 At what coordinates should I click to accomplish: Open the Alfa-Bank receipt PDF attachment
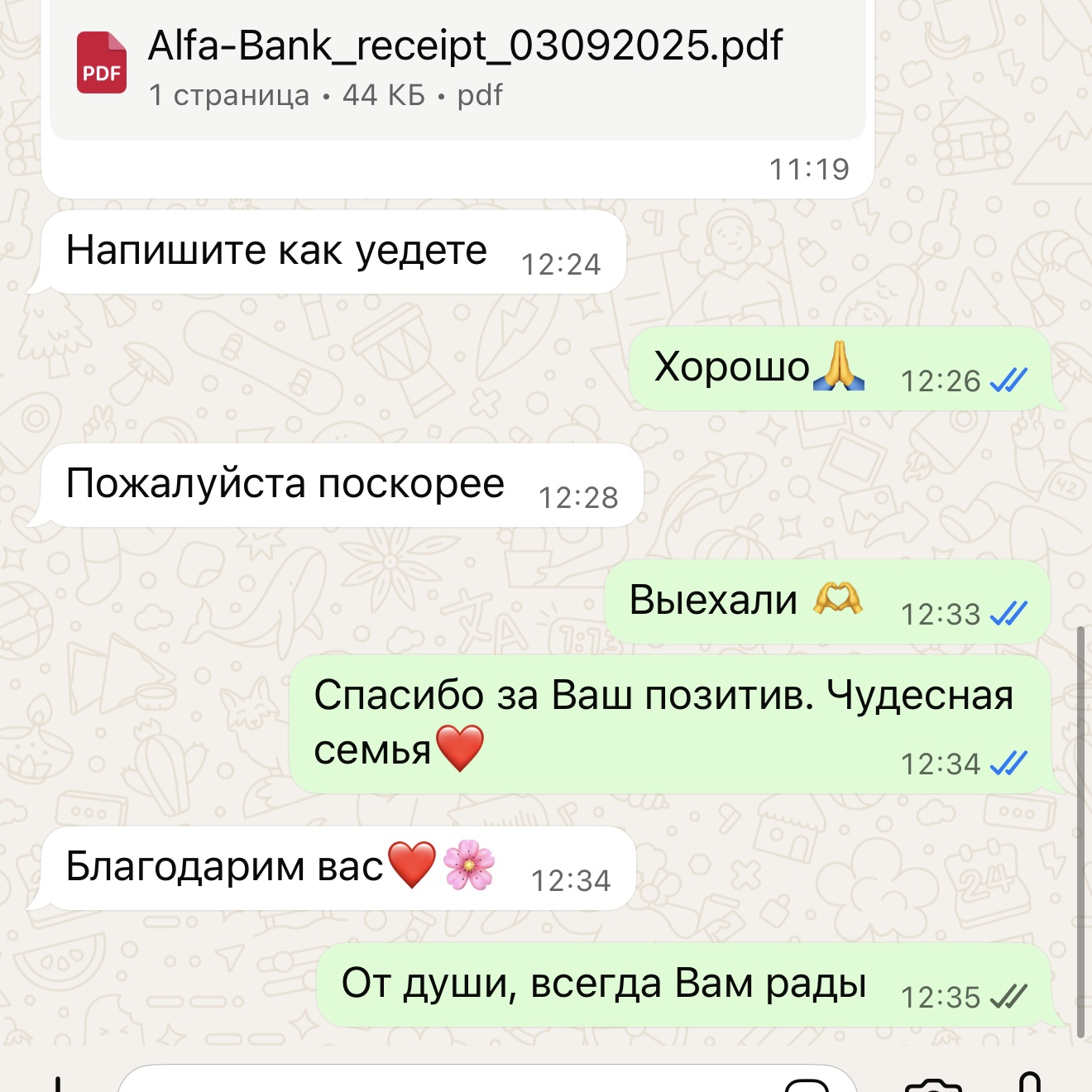(455, 68)
